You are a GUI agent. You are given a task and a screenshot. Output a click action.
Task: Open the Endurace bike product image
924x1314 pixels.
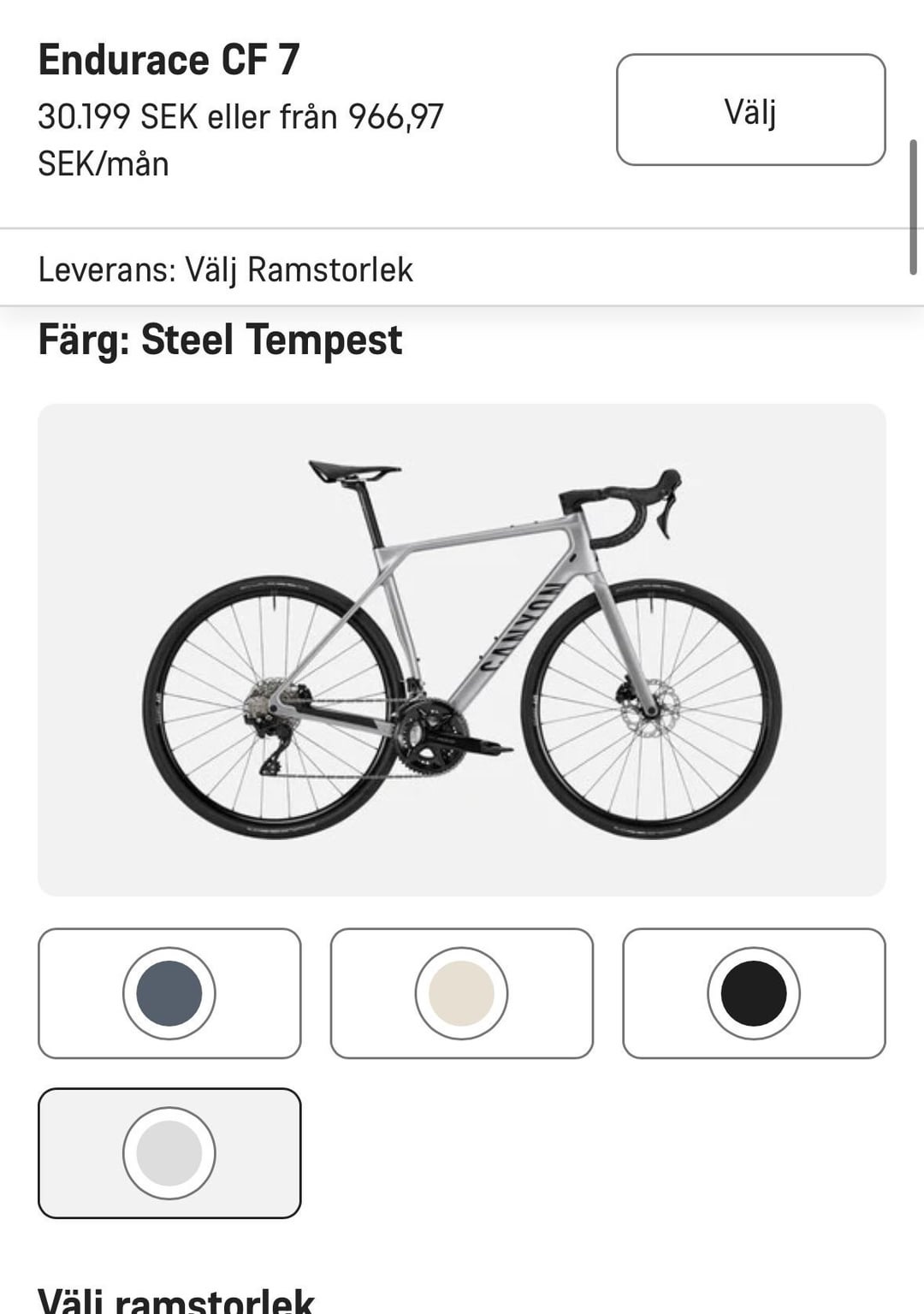(462, 650)
